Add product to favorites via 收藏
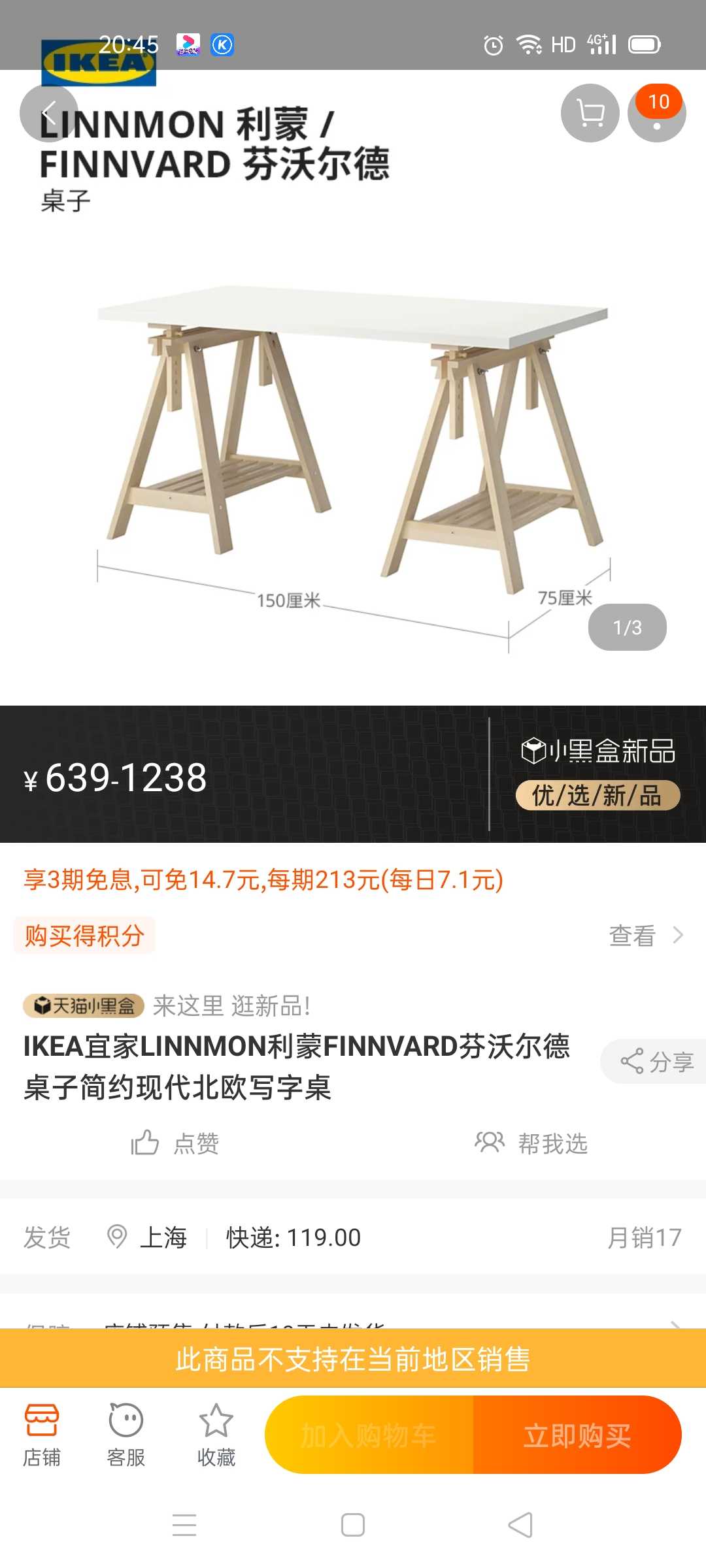This screenshot has width=706, height=1568. pos(216,1435)
